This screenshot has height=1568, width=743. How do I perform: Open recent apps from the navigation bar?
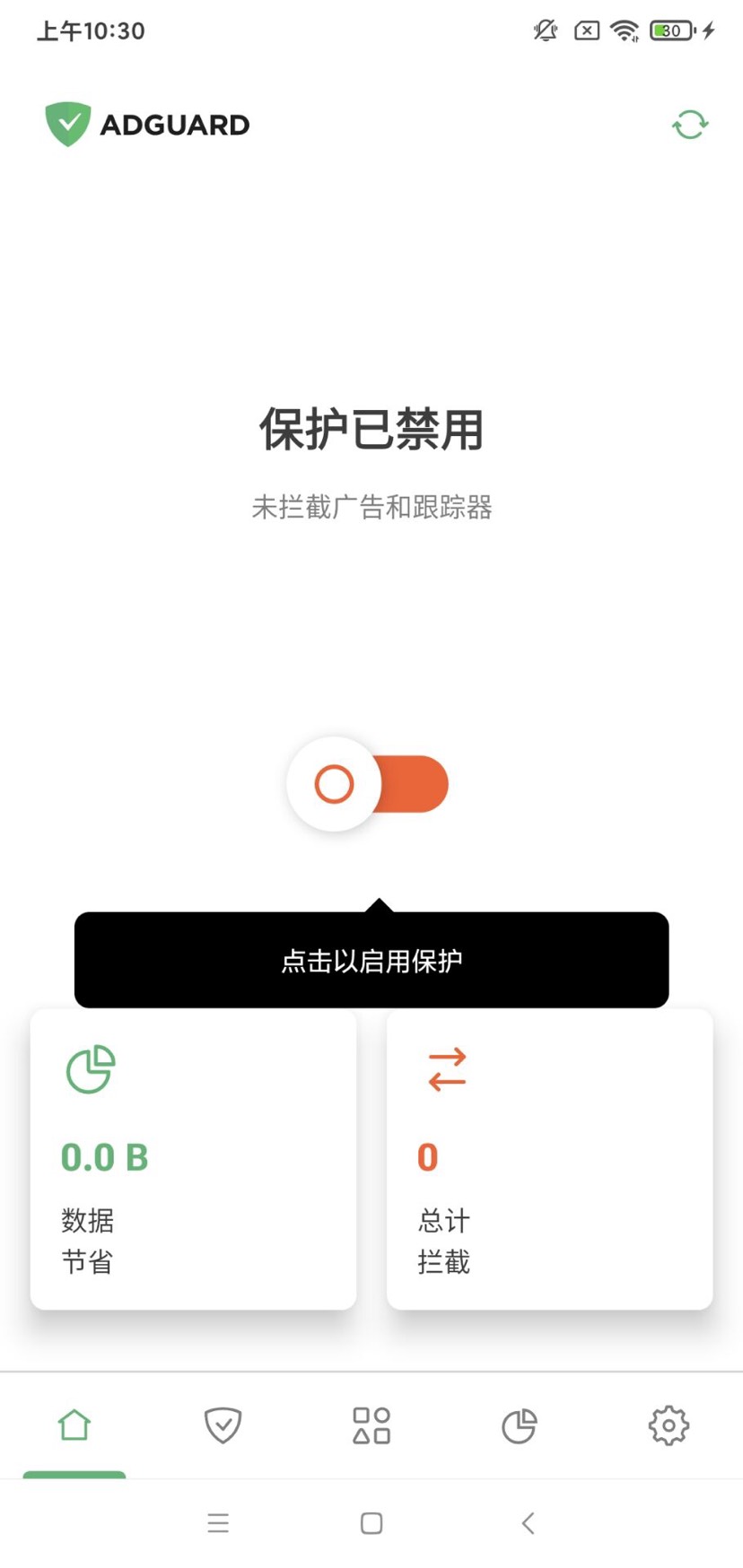pyautogui.click(x=218, y=1522)
